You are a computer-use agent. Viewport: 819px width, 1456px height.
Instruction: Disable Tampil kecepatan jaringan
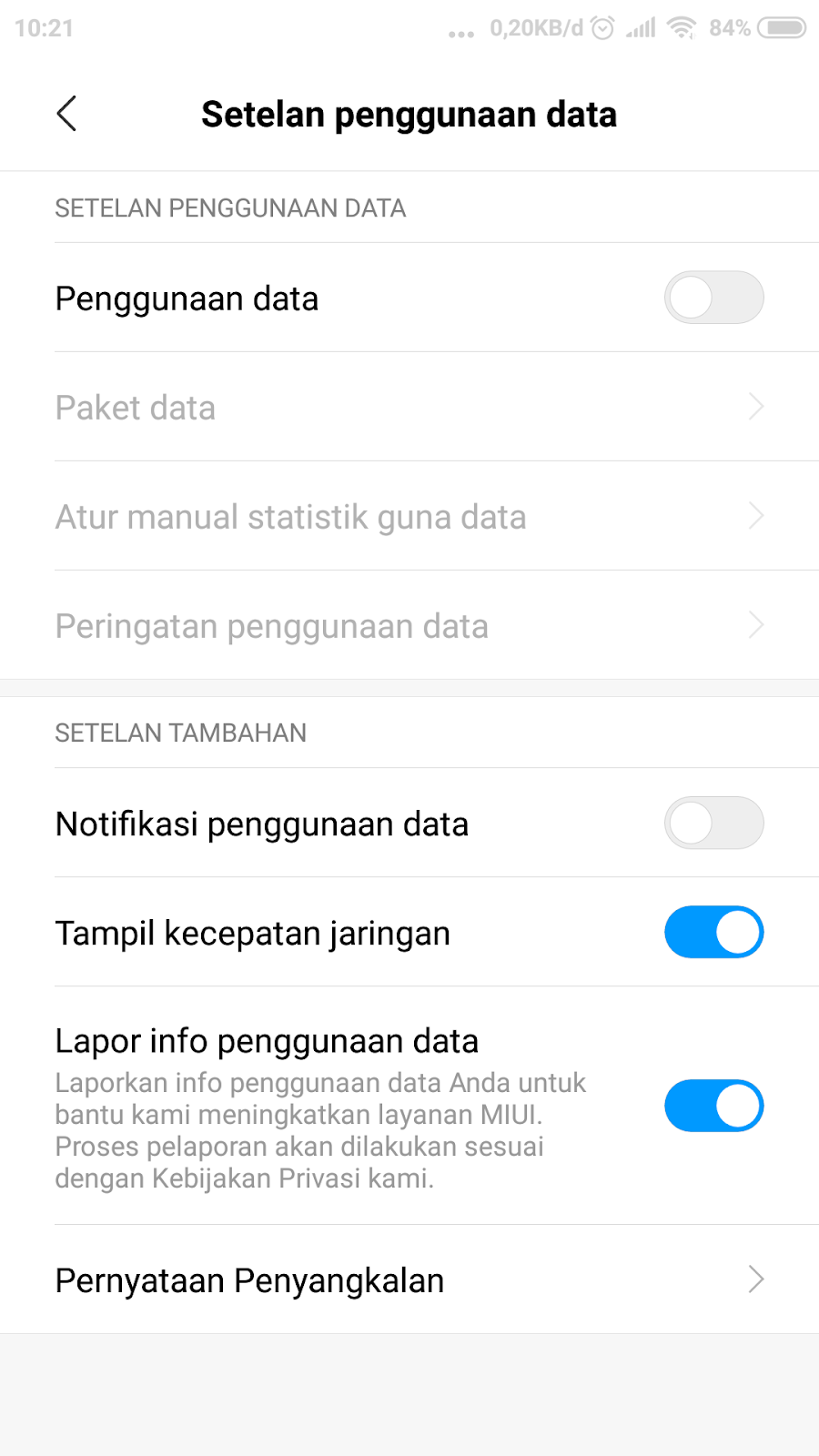point(713,933)
